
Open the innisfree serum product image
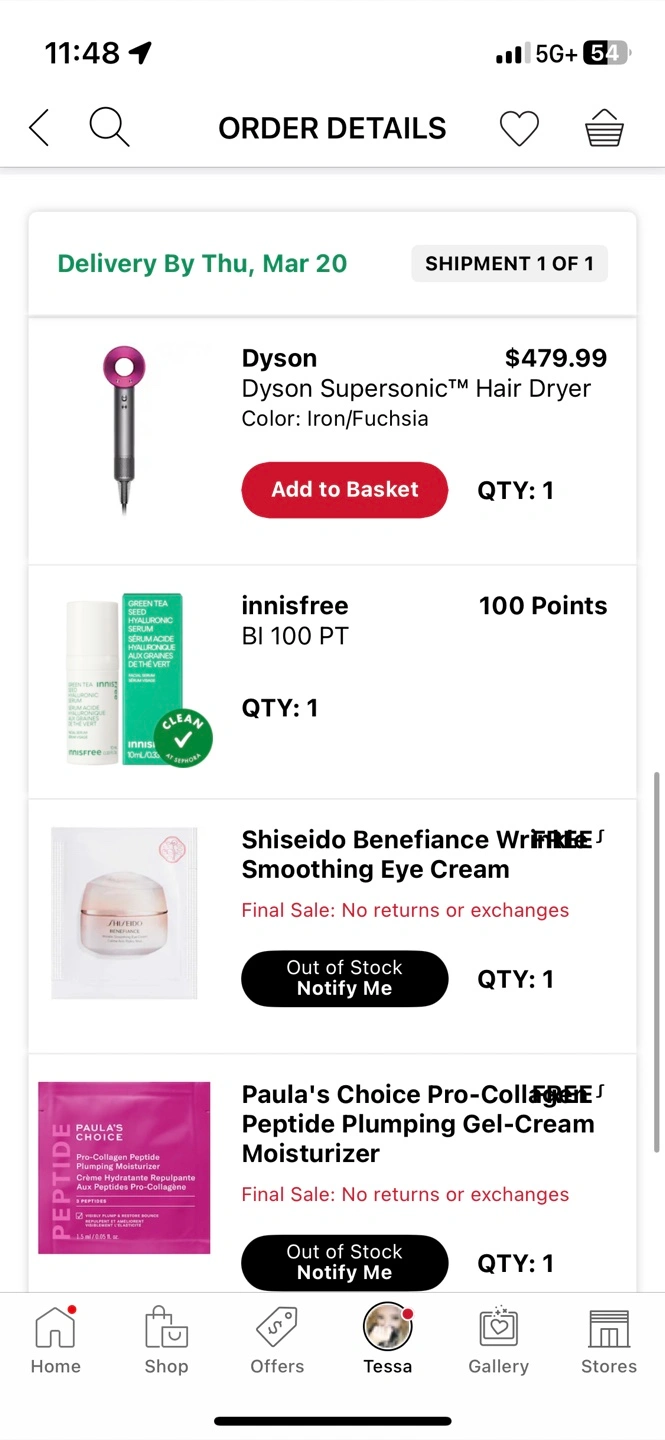coord(138,680)
